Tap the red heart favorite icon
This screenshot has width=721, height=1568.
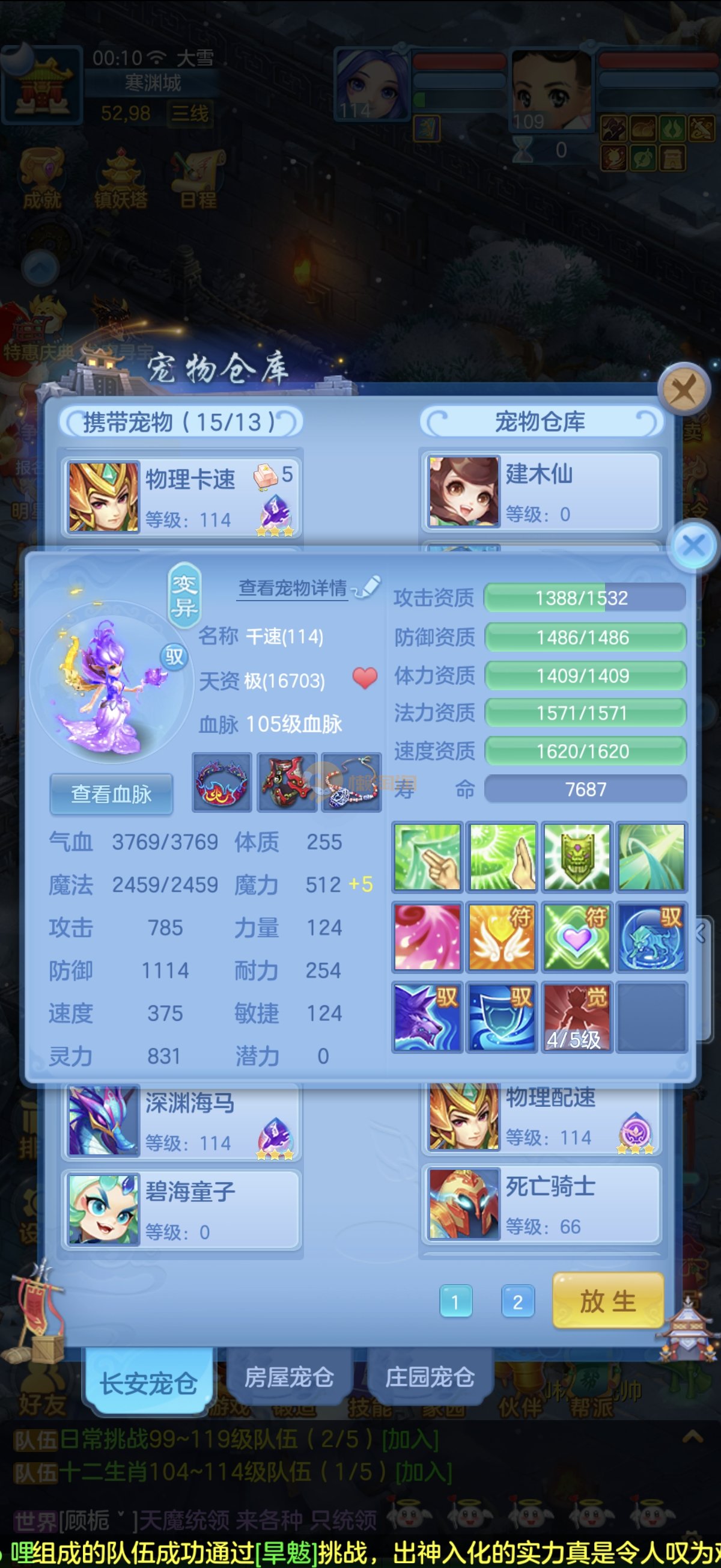[x=365, y=678]
